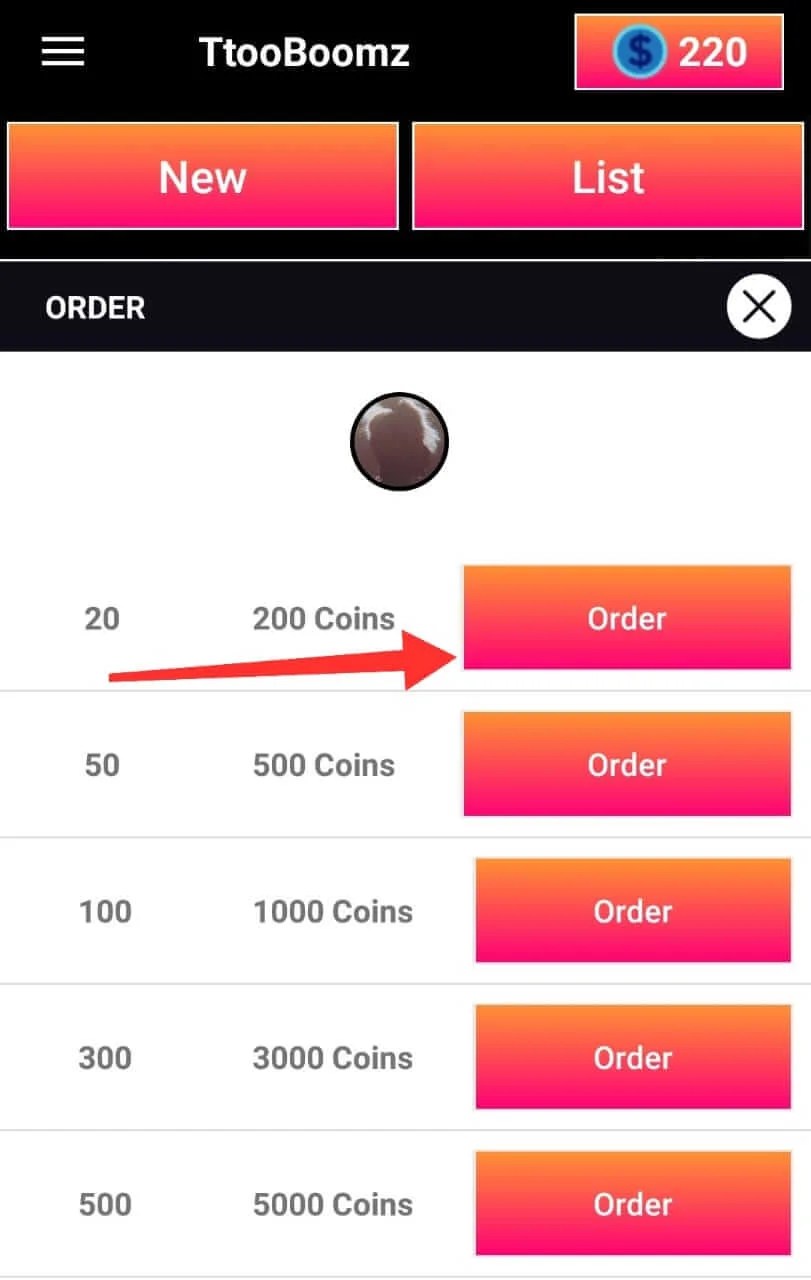Order the 300 for 3000 Coins package
This screenshot has width=811, height=1280.
[632, 1058]
